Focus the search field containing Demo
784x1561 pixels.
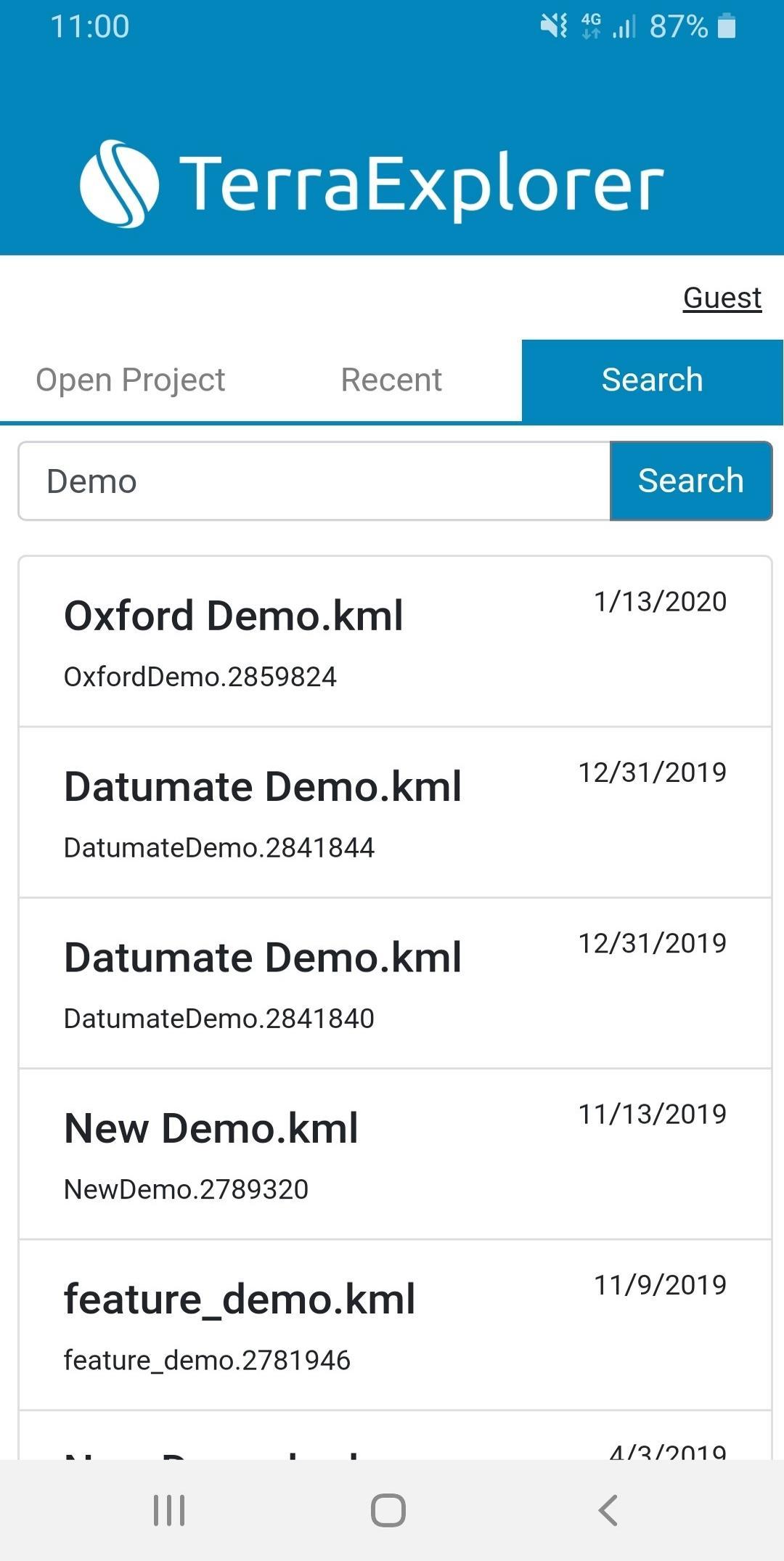click(x=314, y=481)
